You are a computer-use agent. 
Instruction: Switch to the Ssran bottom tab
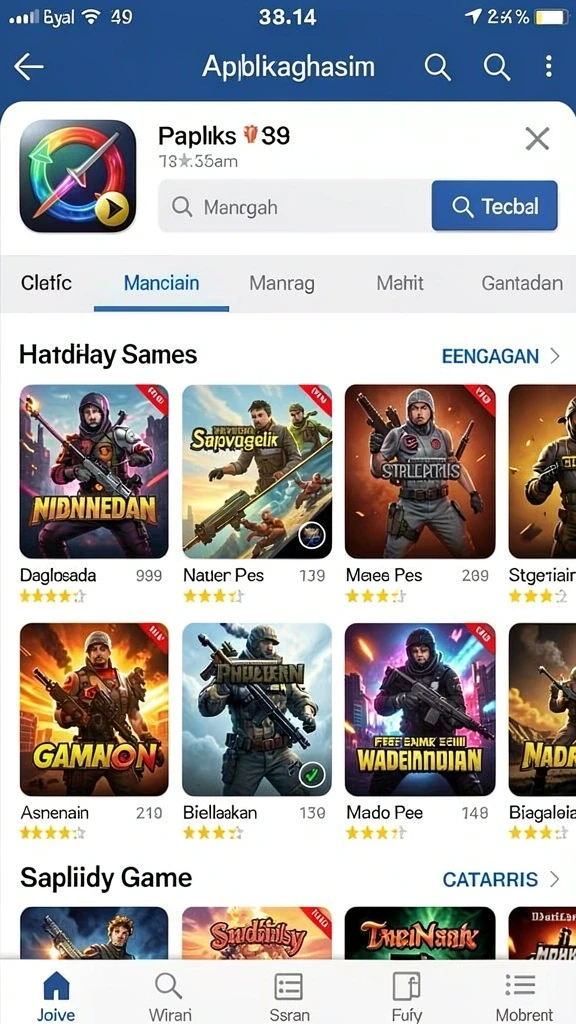pos(289,996)
